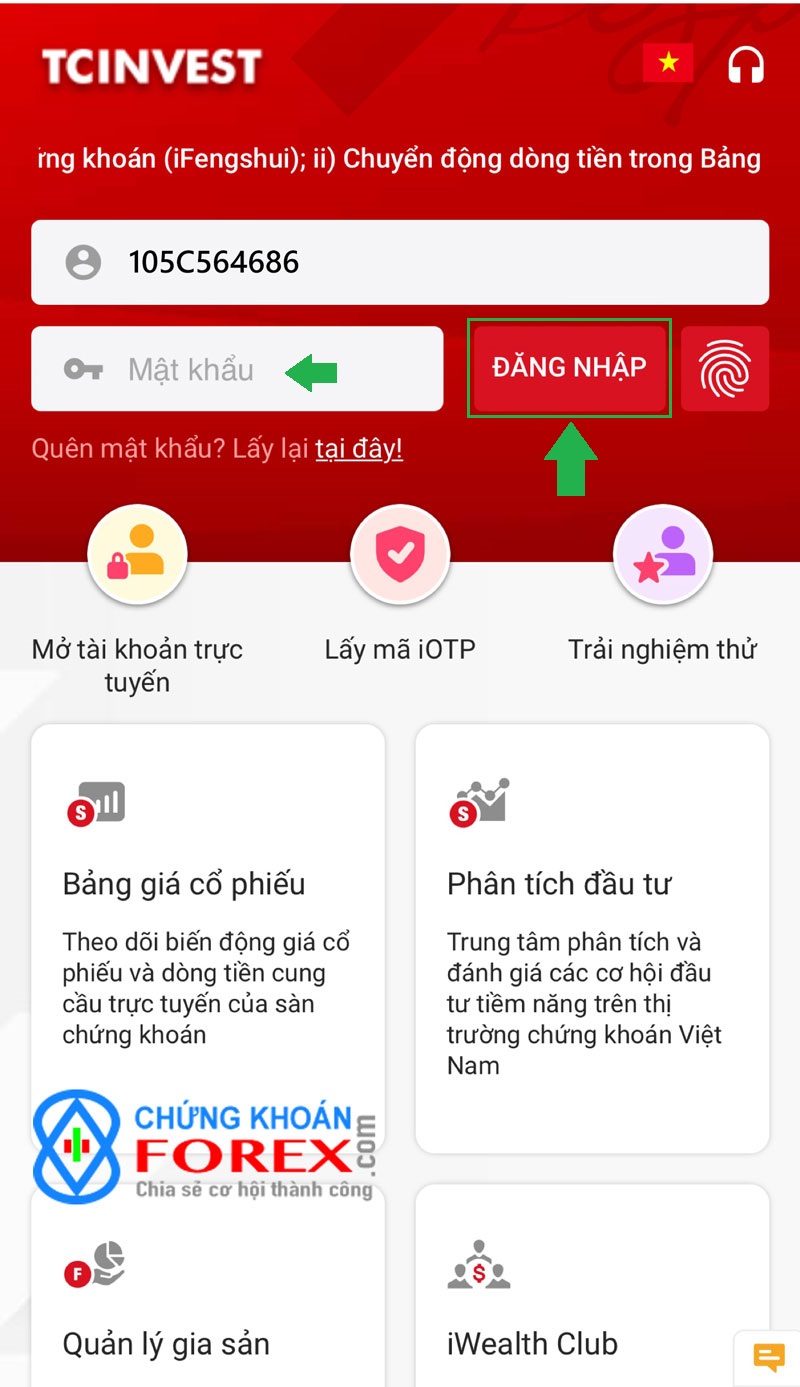
Task: Tap the account ID field 105C564686
Action: coord(400,262)
